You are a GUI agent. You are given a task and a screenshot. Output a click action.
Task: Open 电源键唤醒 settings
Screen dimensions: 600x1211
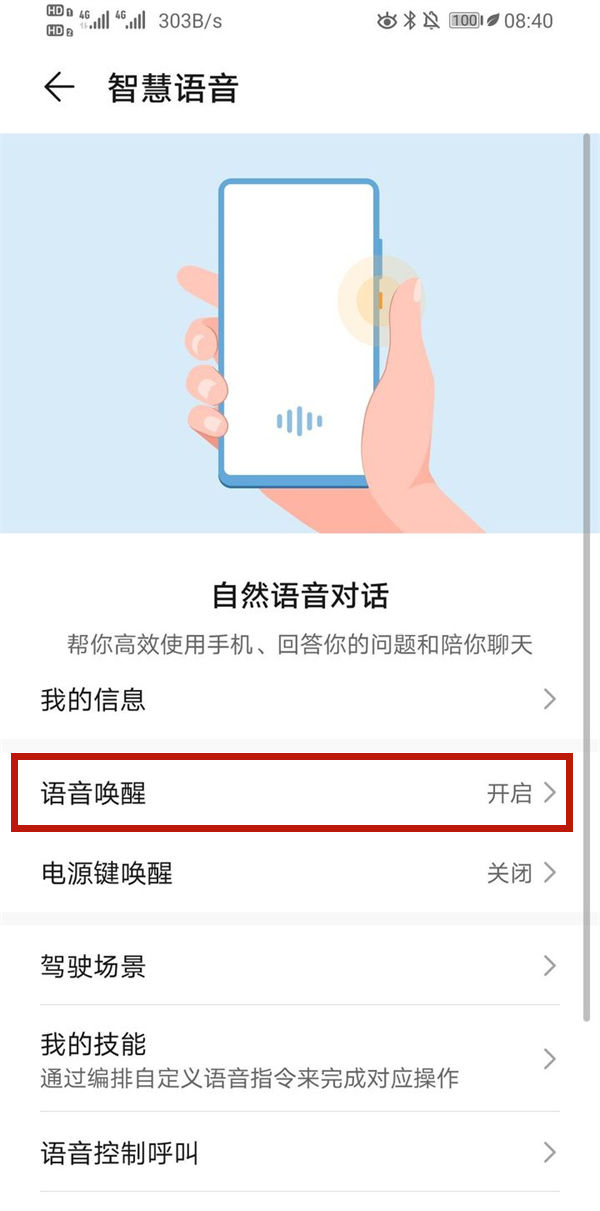pos(300,873)
